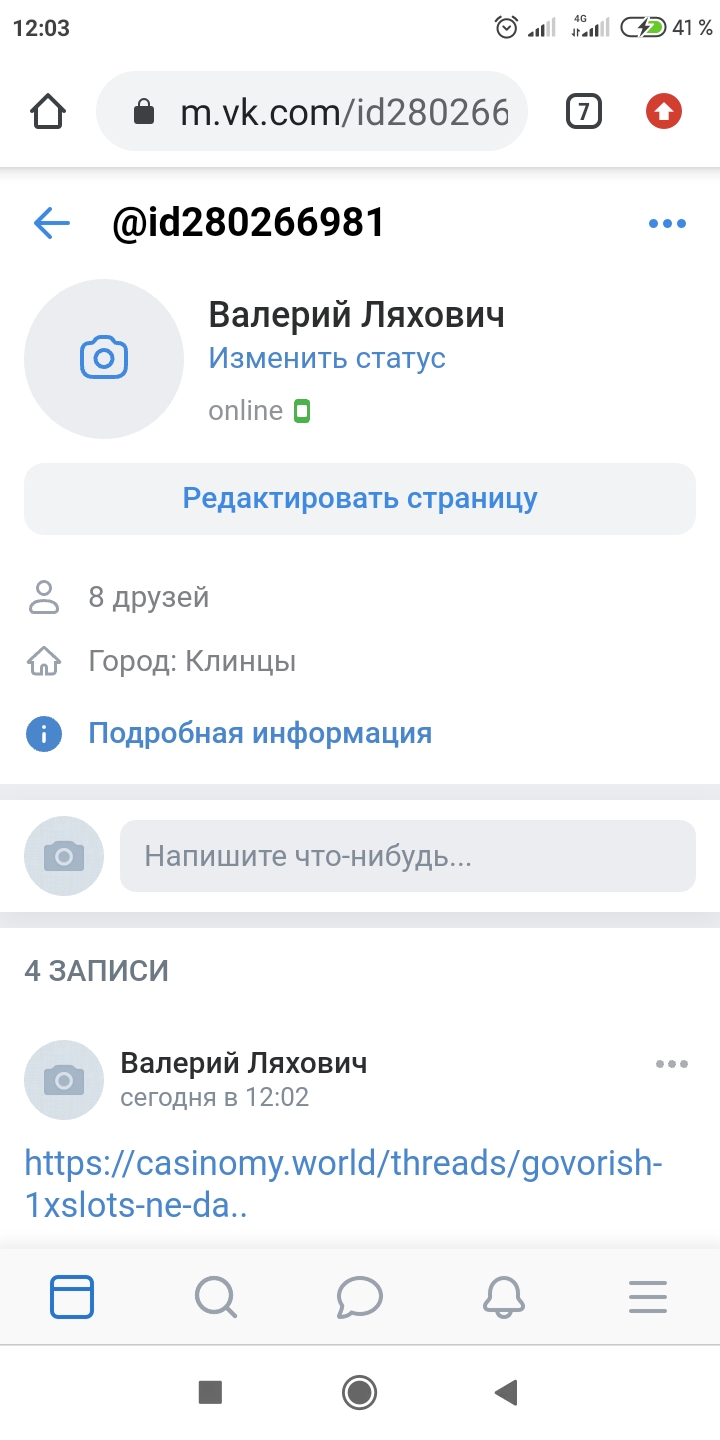
Task: Click the Напишите что-нибудь input field
Action: (x=407, y=856)
